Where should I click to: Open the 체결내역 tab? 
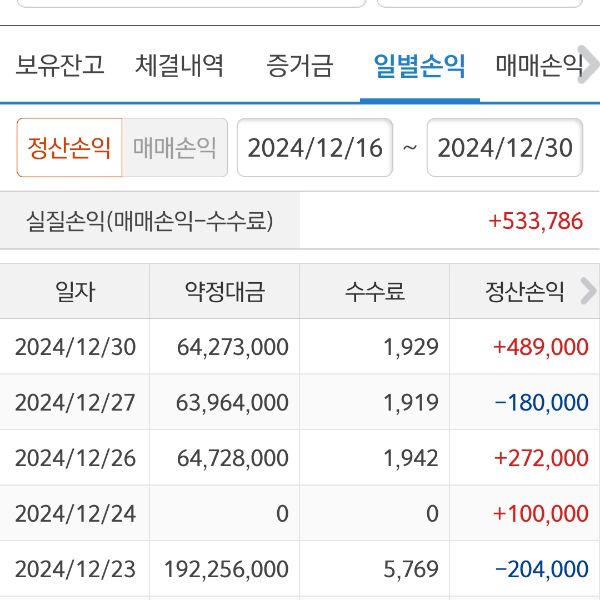point(180,67)
